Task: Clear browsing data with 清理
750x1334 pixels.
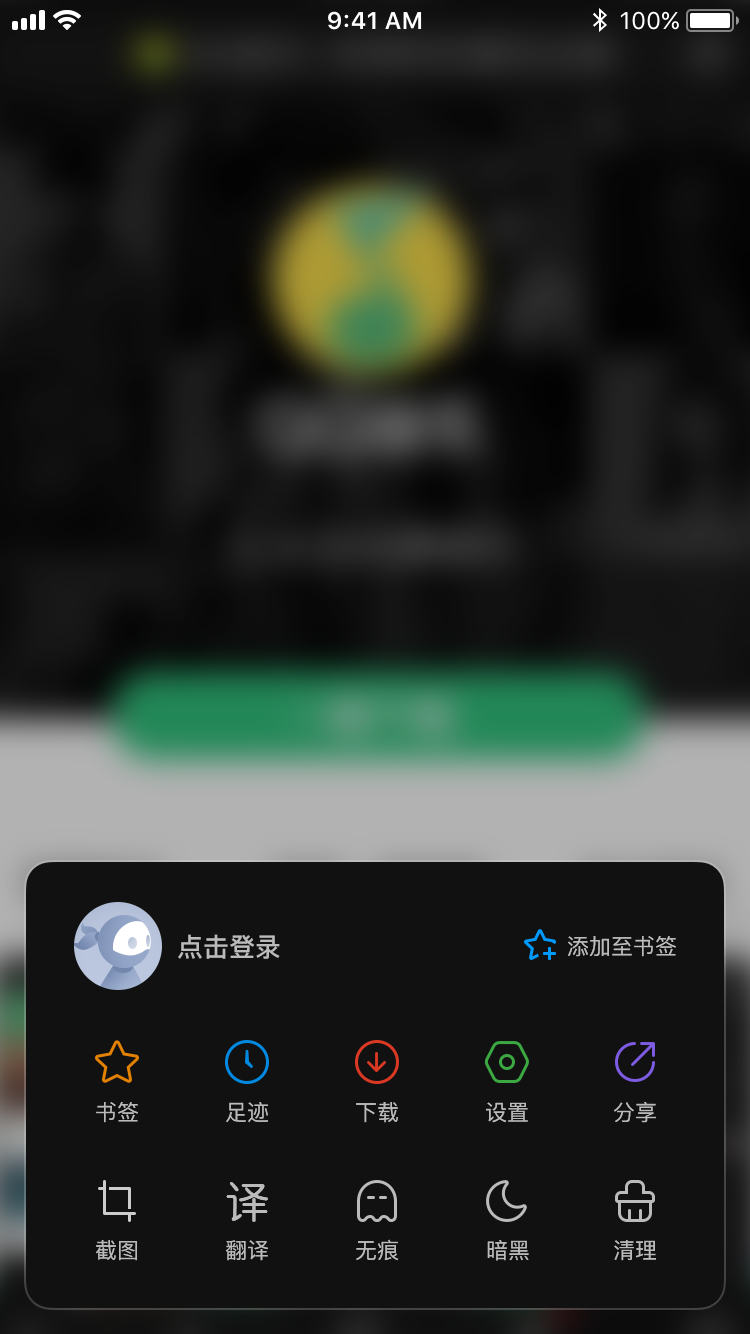Action: tap(635, 1218)
